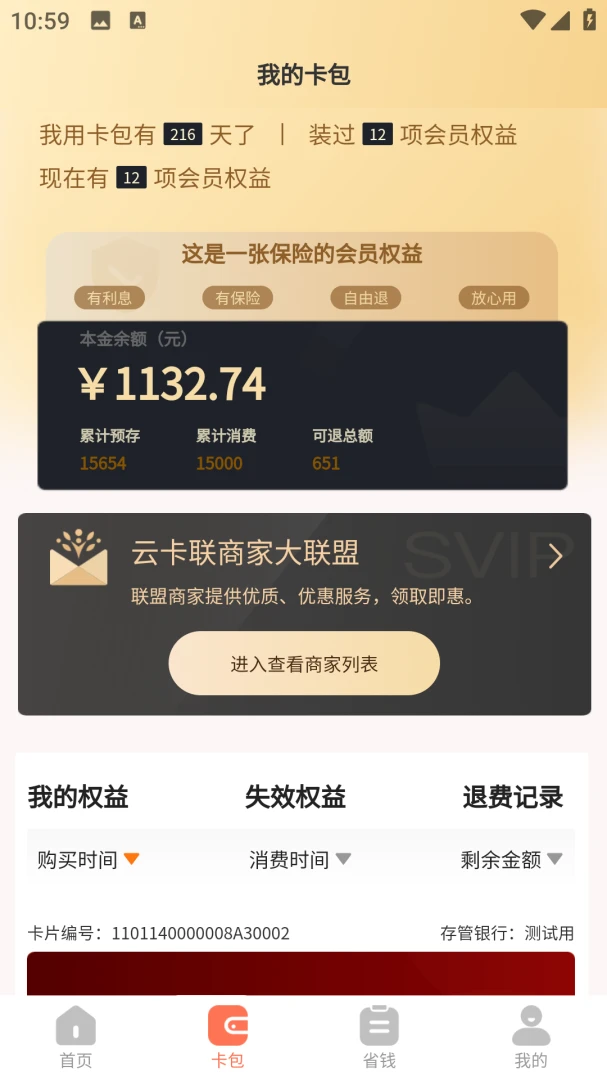Select the 卡包 bottom tab
Image resolution: width=607 pixels, height=1080 pixels.
228,1037
